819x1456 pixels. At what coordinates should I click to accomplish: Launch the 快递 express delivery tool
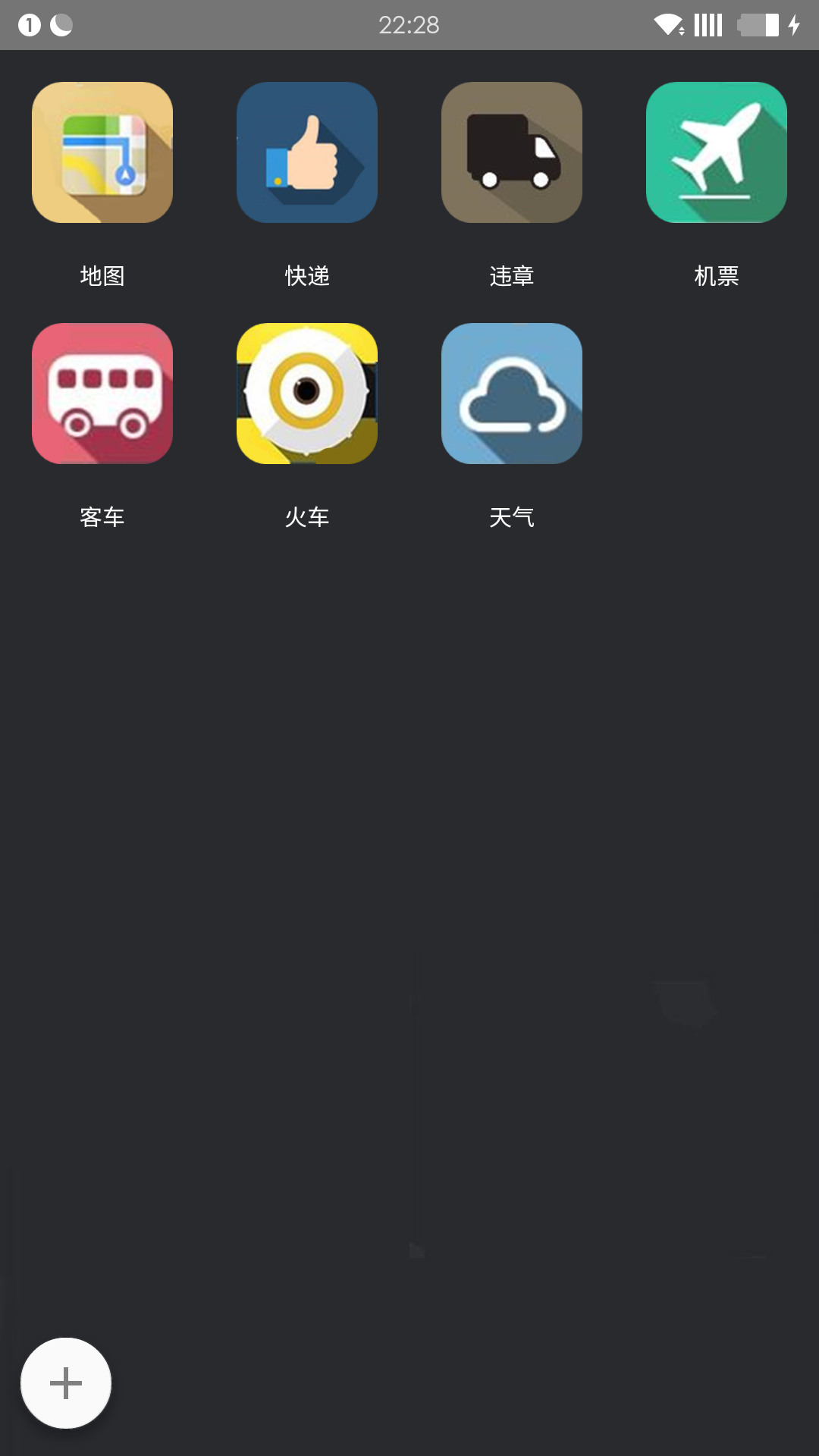(x=307, y=152)
